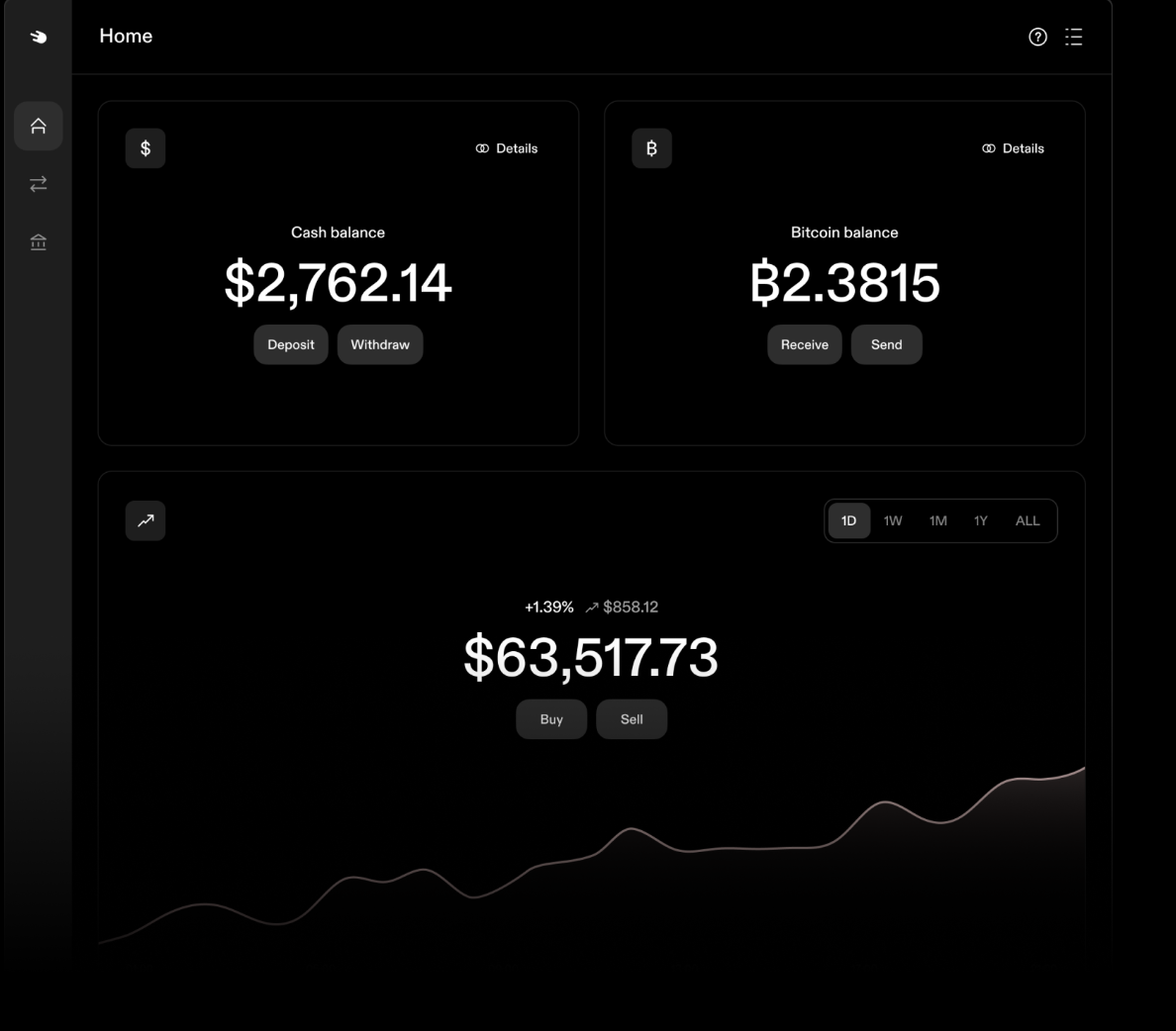Open the transfers arrows sidebar item

pyautogui.click(x=39, y=184)
